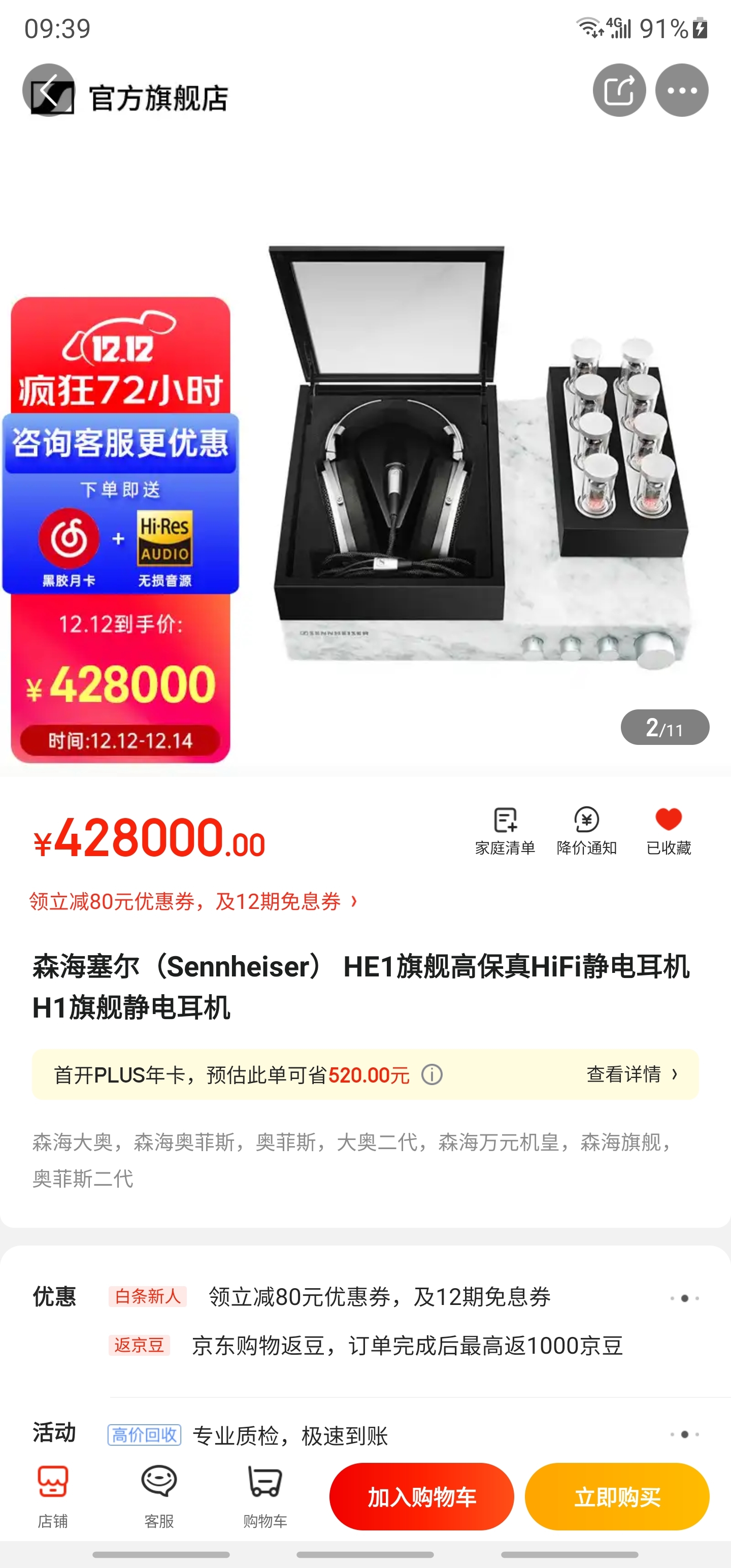
Task: Open PLUS savings info icon
Action: click(432, 1075)
